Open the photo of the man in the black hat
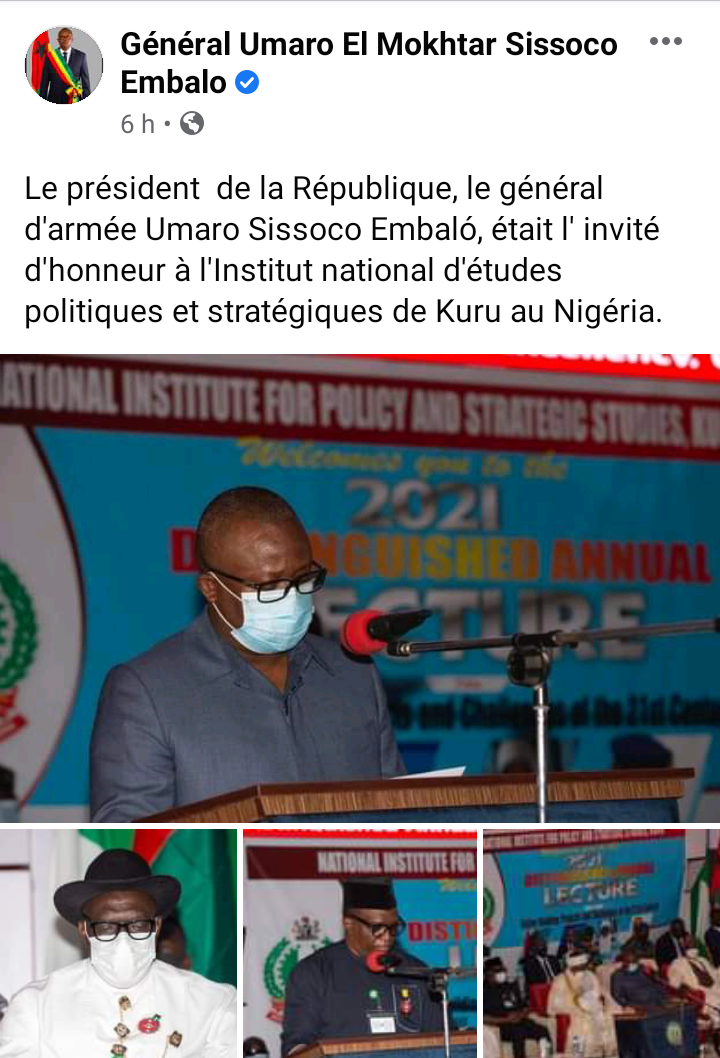The width and height of the screenshot is (720, 1058). click(118, 942)
